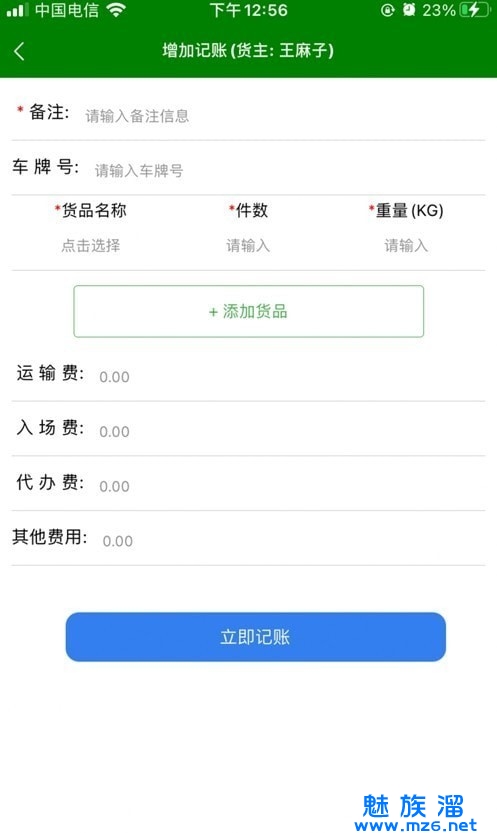
Task: Select the 其他费用 amount field
Action: [x=293, y=541]
